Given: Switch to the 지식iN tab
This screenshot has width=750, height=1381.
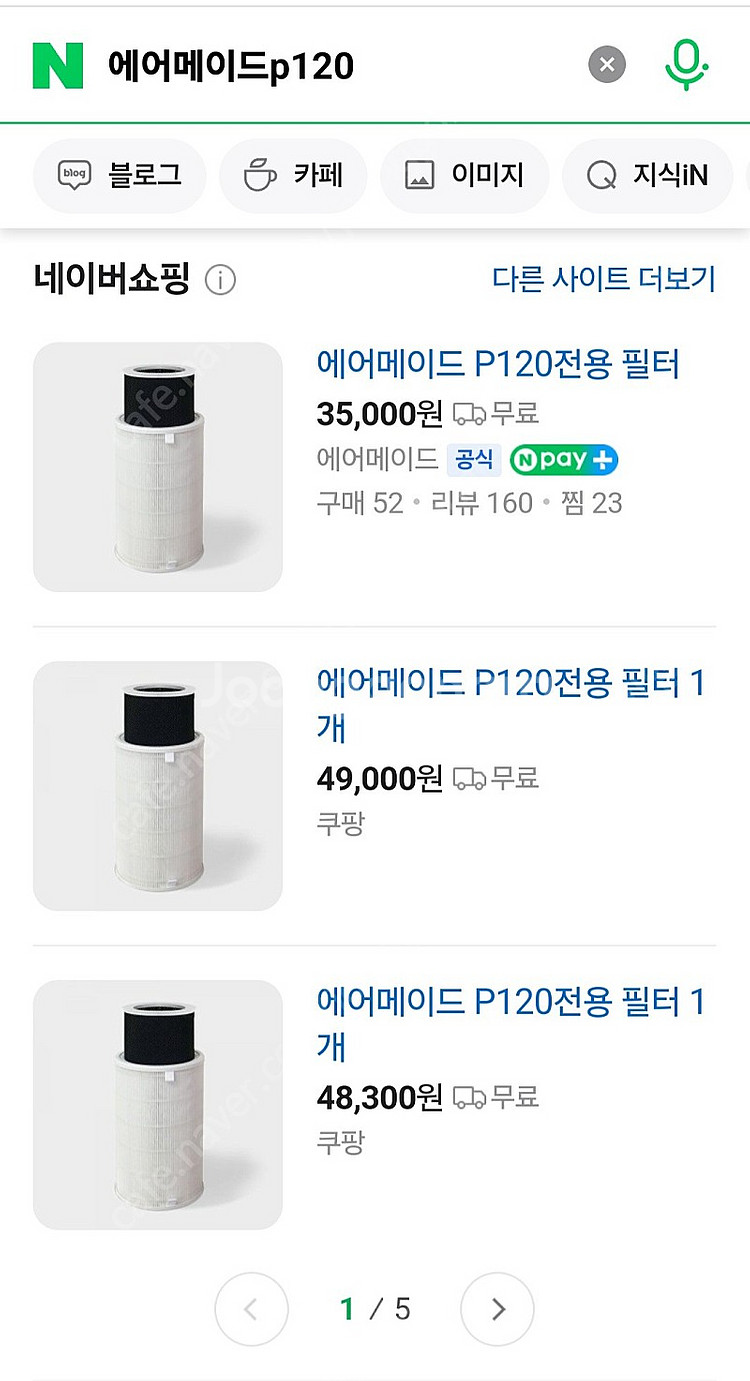Looking at the screenshot, I should [647, 175].
